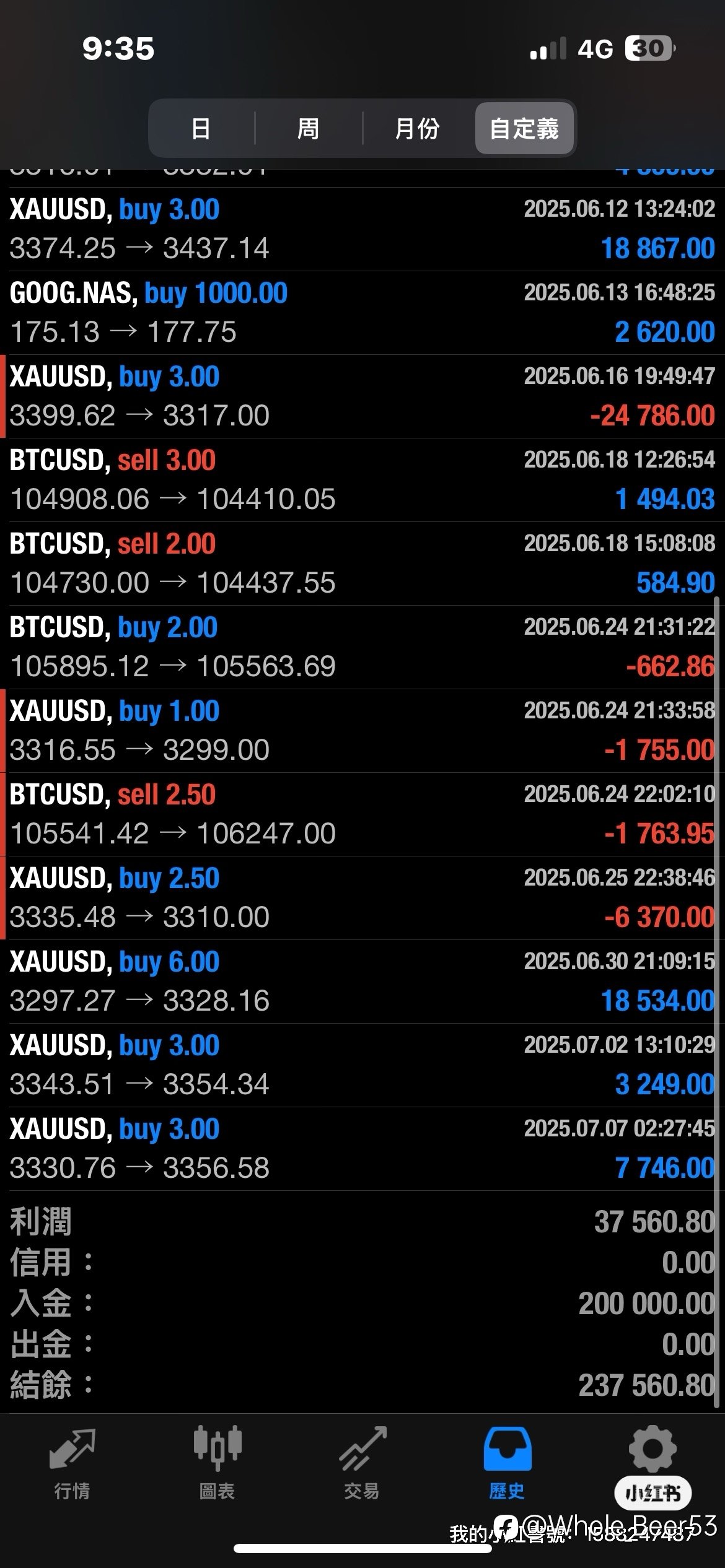Switch to the 歷史 history tab
The height and width of the screenshot is (1568, 725).
click(x=507, y=1464)
